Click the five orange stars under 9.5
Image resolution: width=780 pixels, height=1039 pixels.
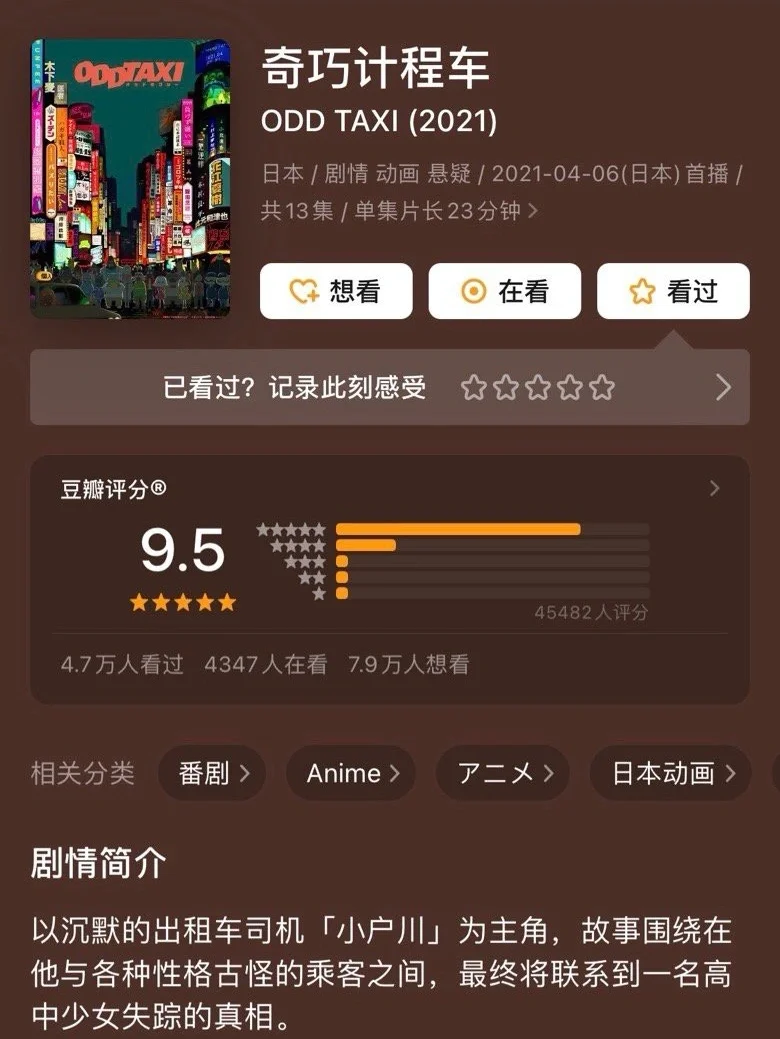[x=183, y=603]
